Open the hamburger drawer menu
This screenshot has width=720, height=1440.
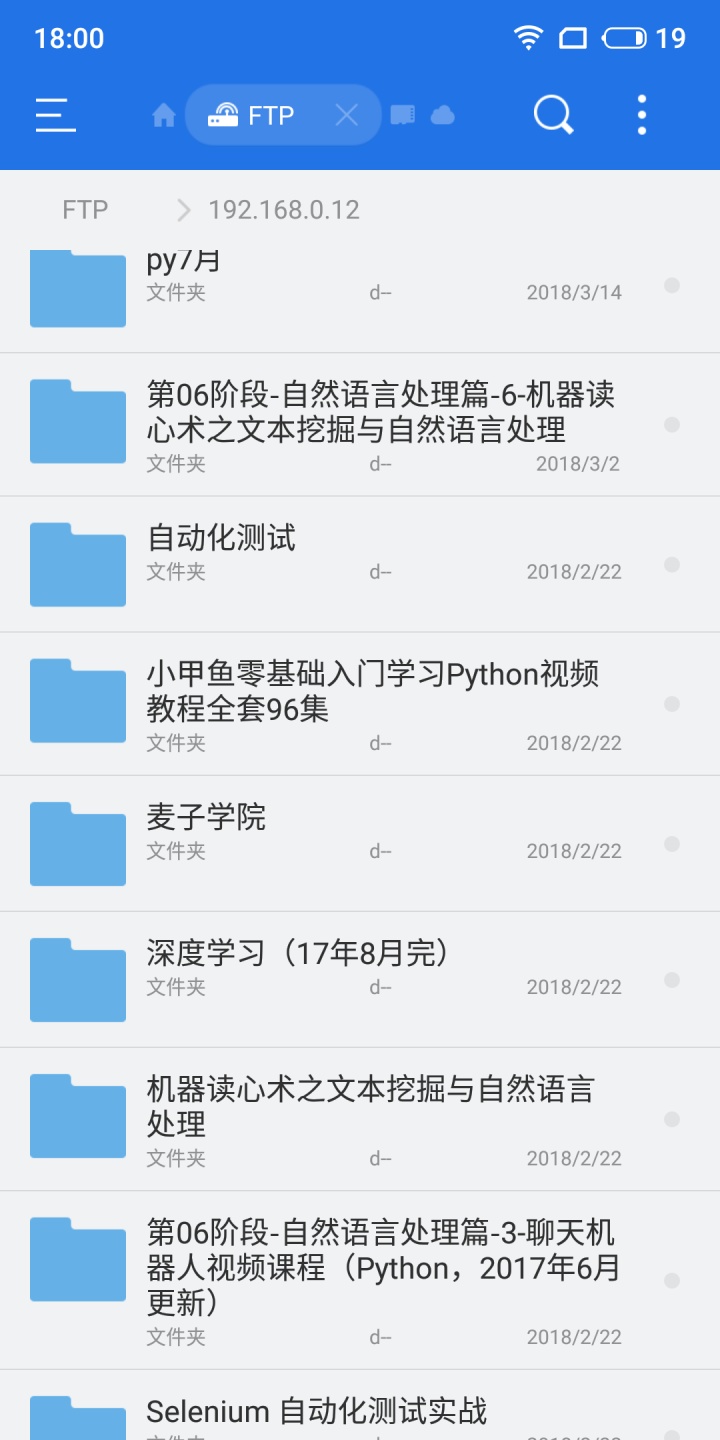(x=56, y=116)
